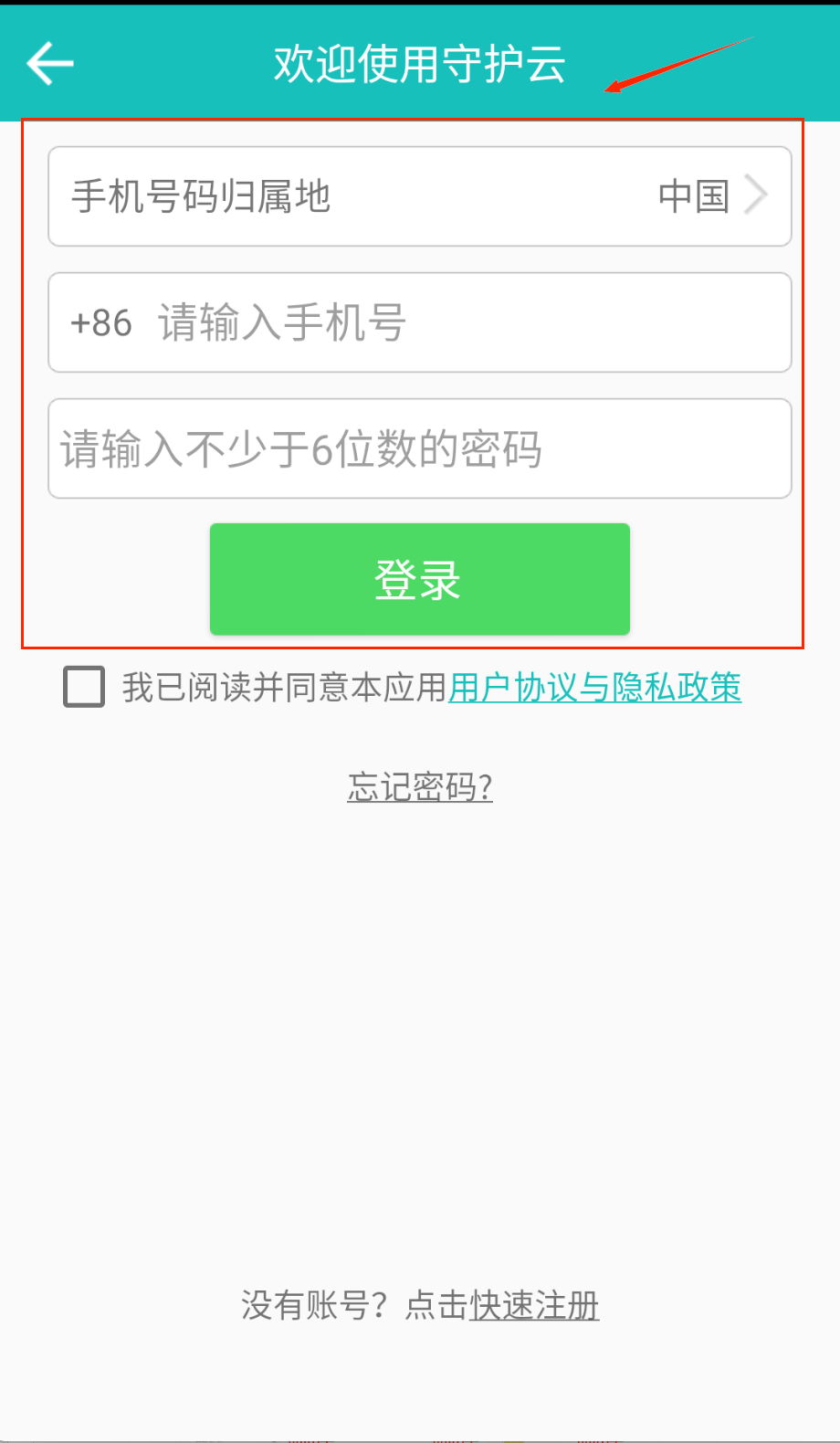Select the 快速注册 registration link
Screen dimensions: 840x1443
(x=534, y=1305)
